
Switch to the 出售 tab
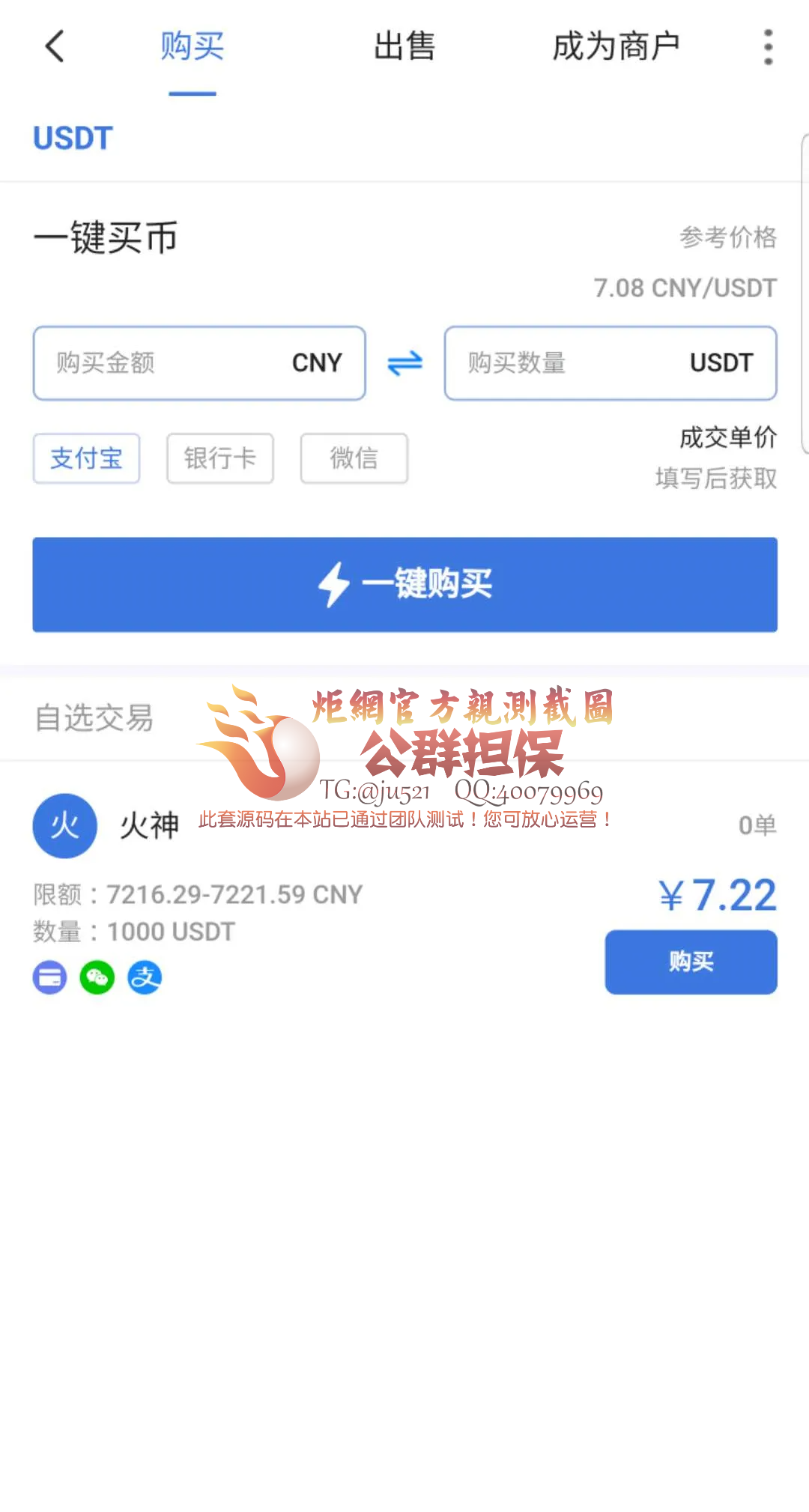point(404,46)
